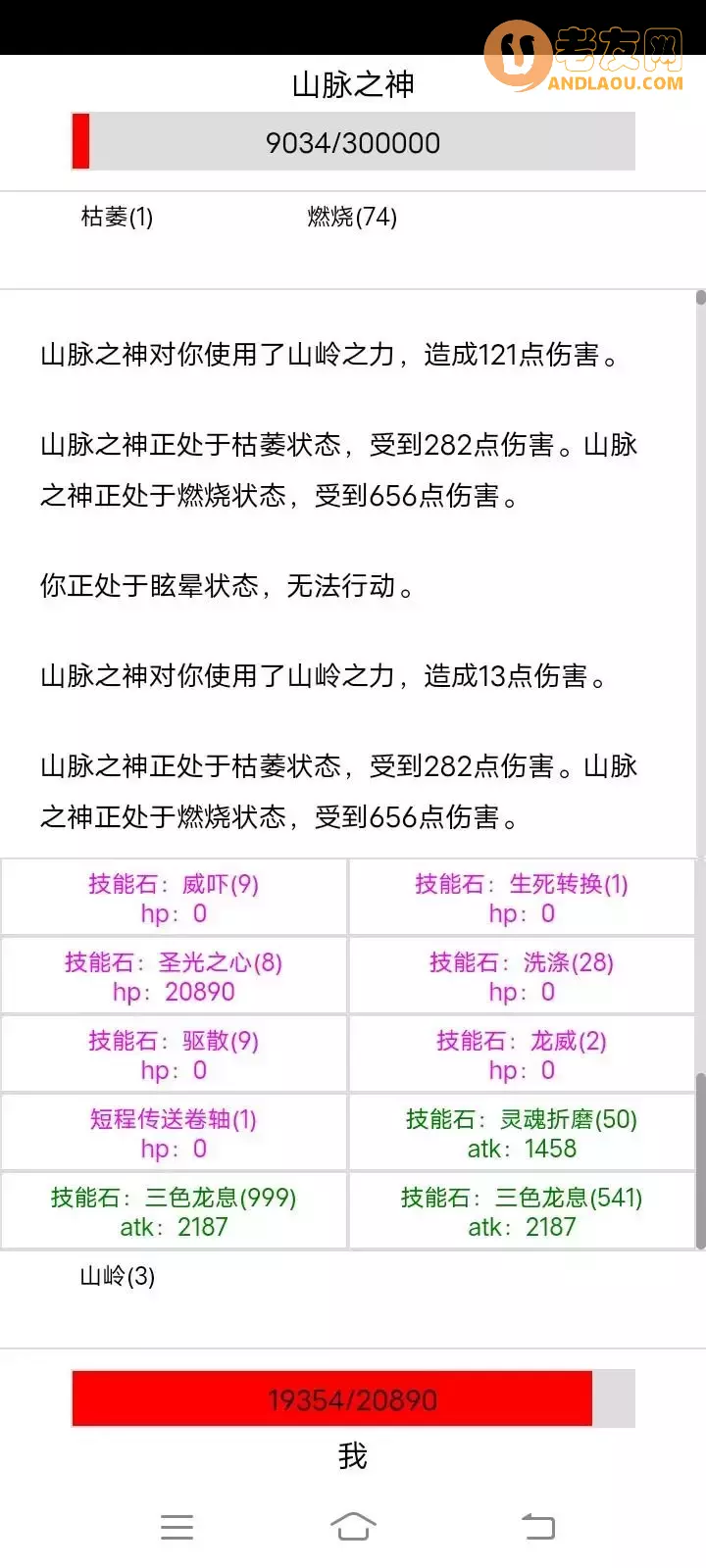
Task: Use 三色龙息(541) dragon breath skill
Action: (x=522, y=1210)
